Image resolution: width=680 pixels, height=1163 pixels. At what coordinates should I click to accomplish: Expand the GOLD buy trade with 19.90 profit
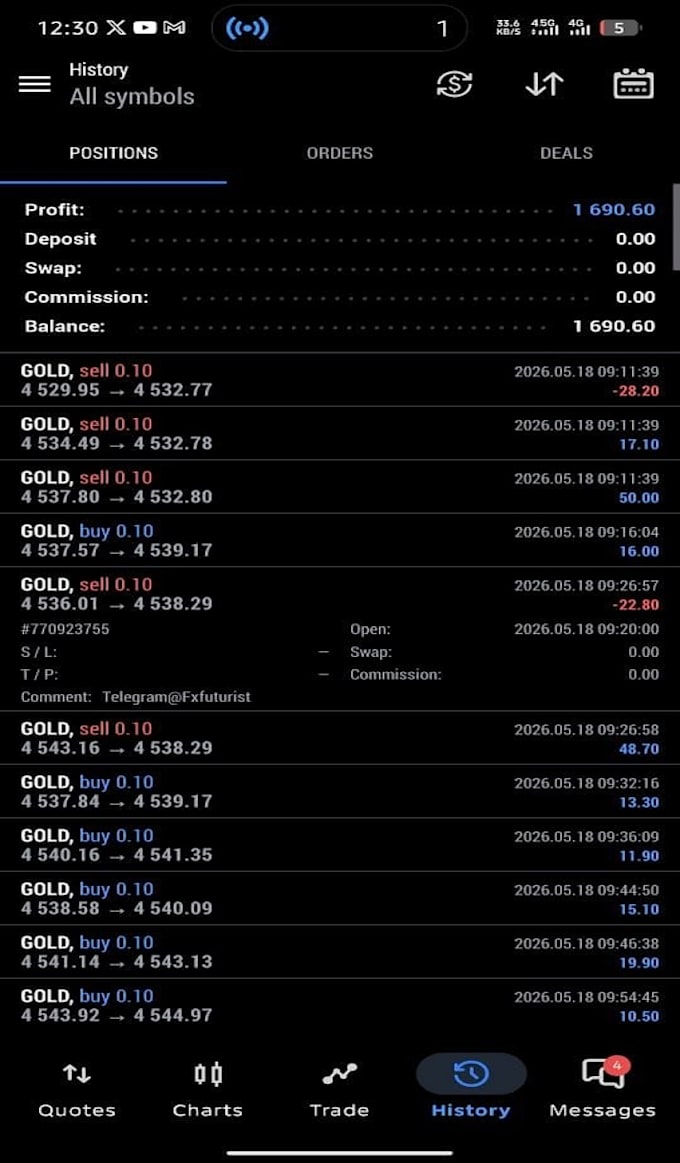tap(340, 952)
